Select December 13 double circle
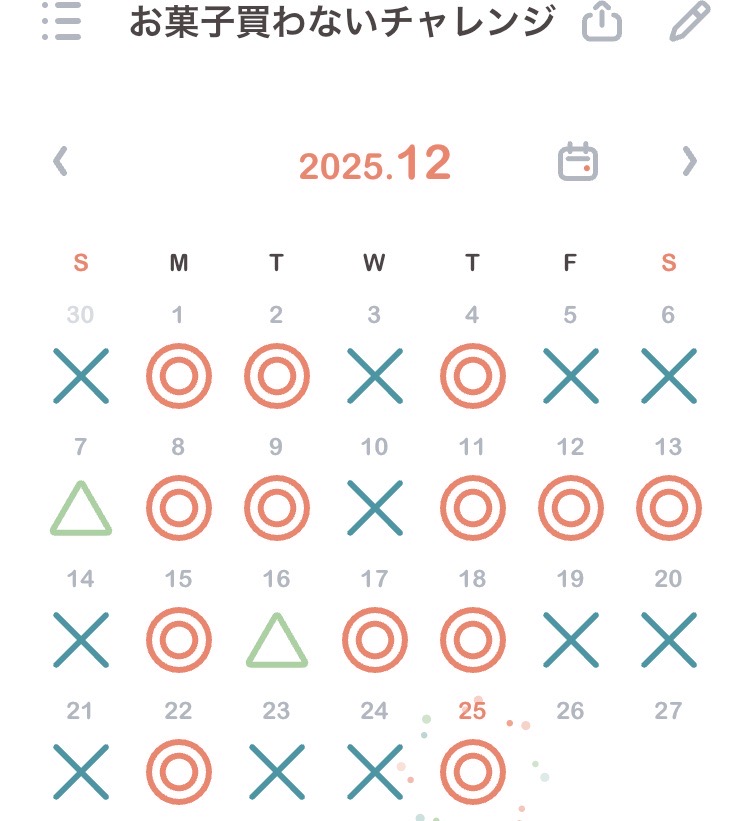The width and height of the screenshot is (750, 821). (668, 508)
